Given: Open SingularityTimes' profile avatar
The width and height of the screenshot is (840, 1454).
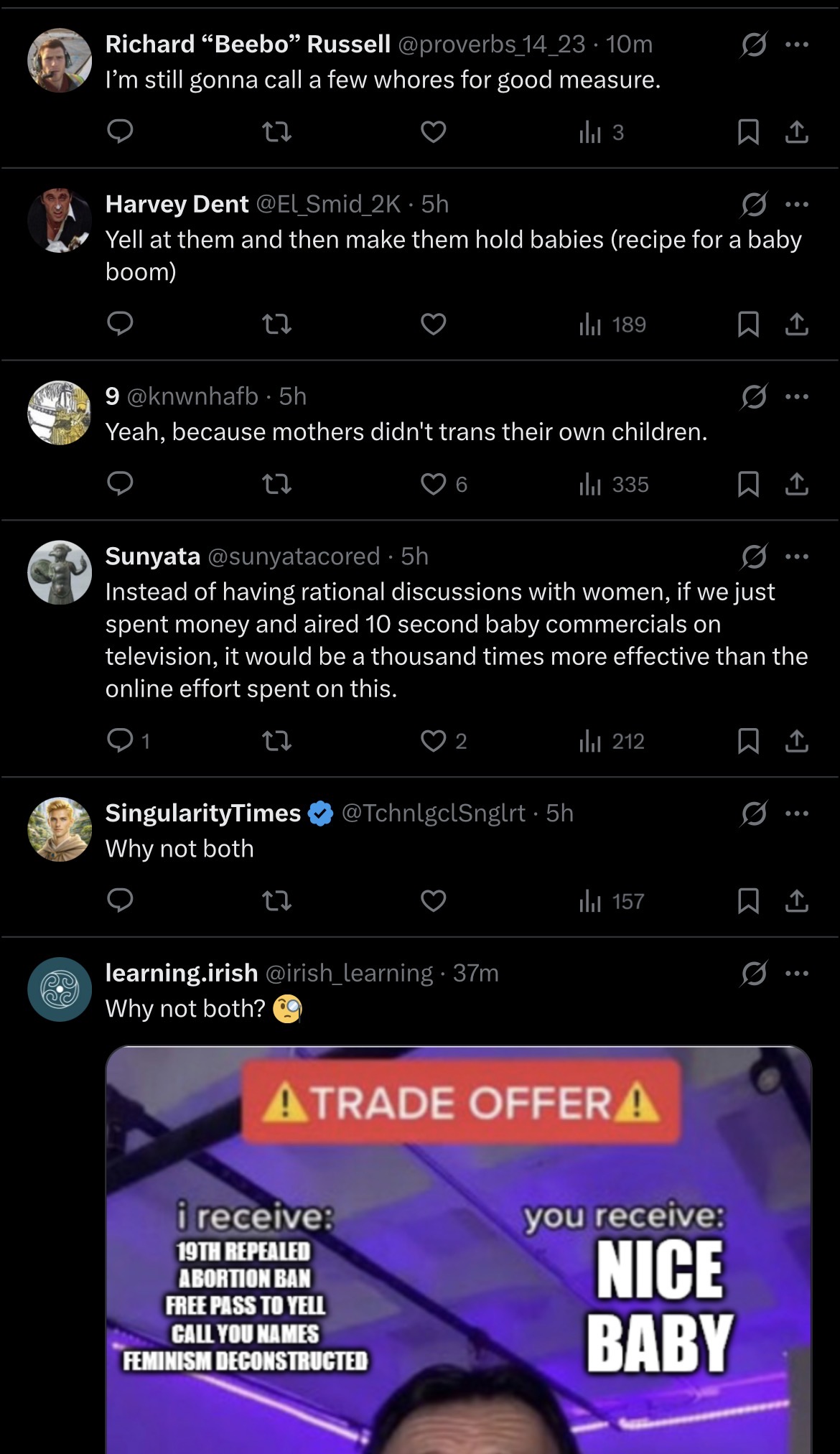Looking at the screenshot, I should pos(60,829).
